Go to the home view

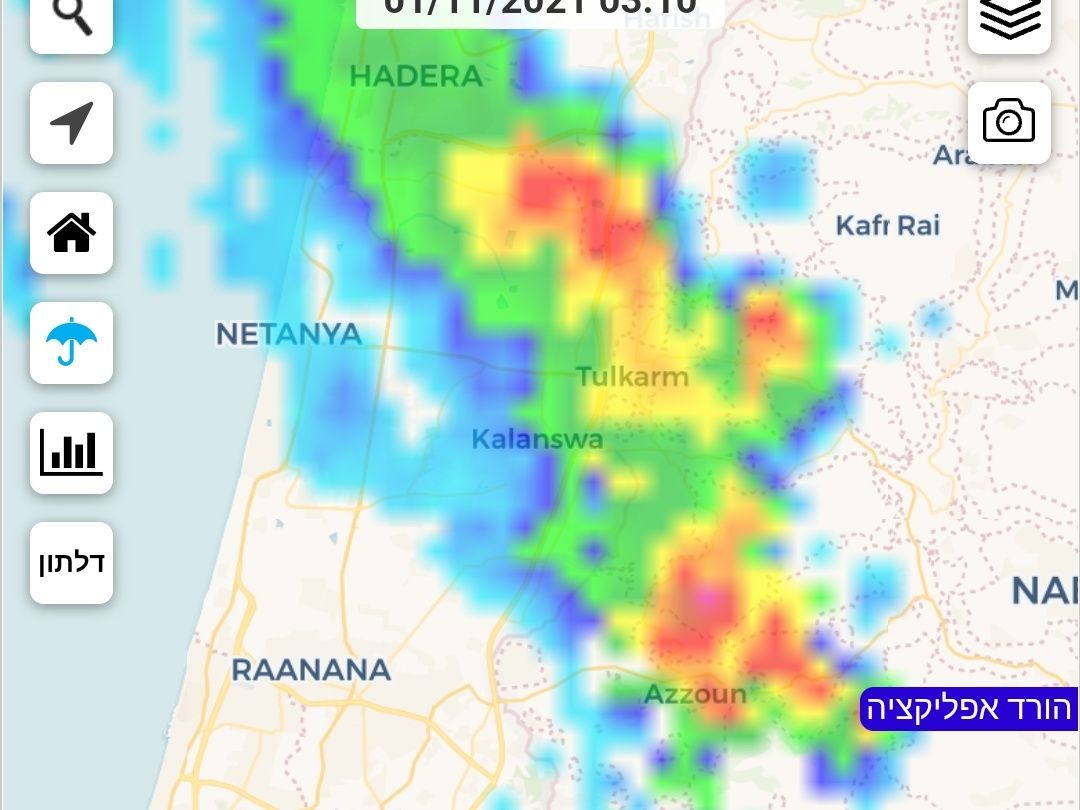71,233
